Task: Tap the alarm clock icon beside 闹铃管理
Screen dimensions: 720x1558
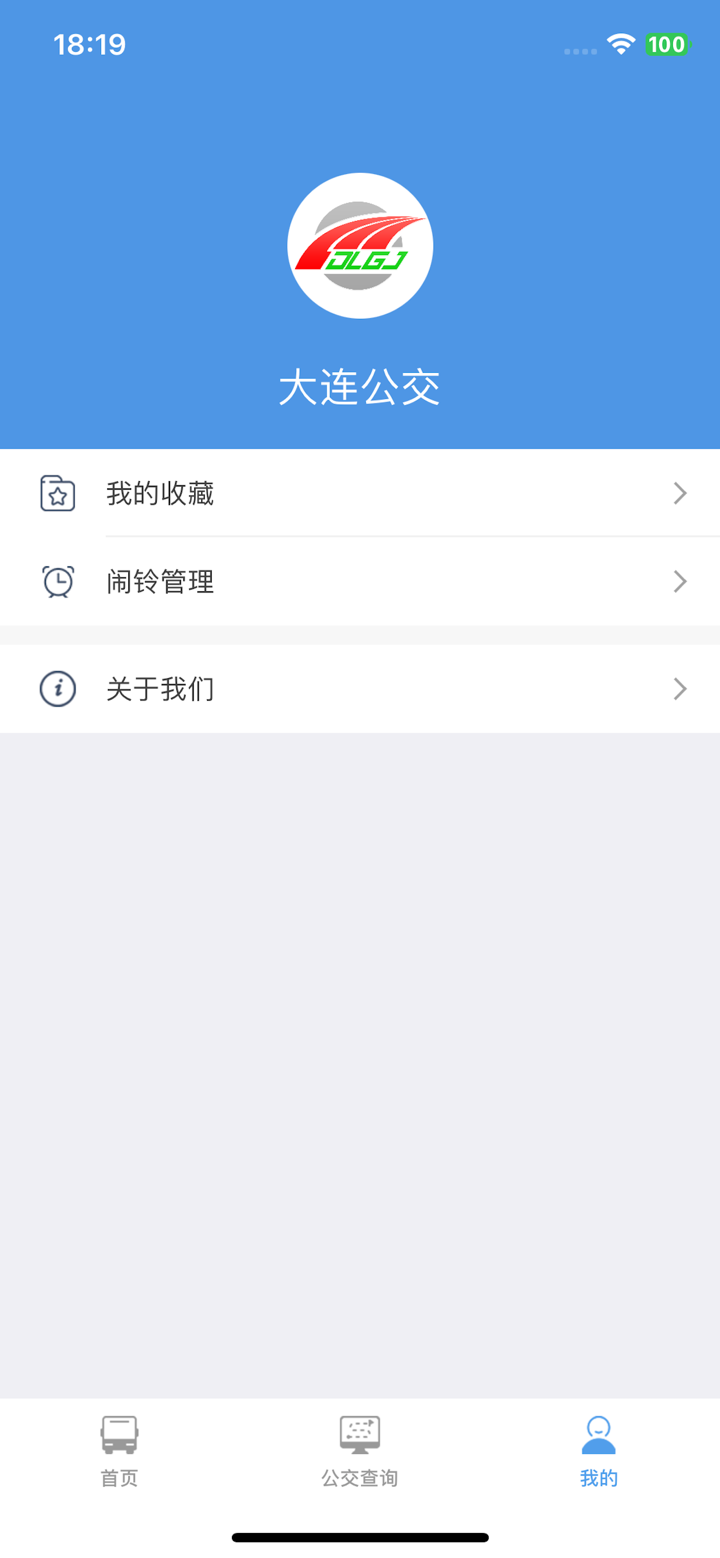Action: click(57, 581)
